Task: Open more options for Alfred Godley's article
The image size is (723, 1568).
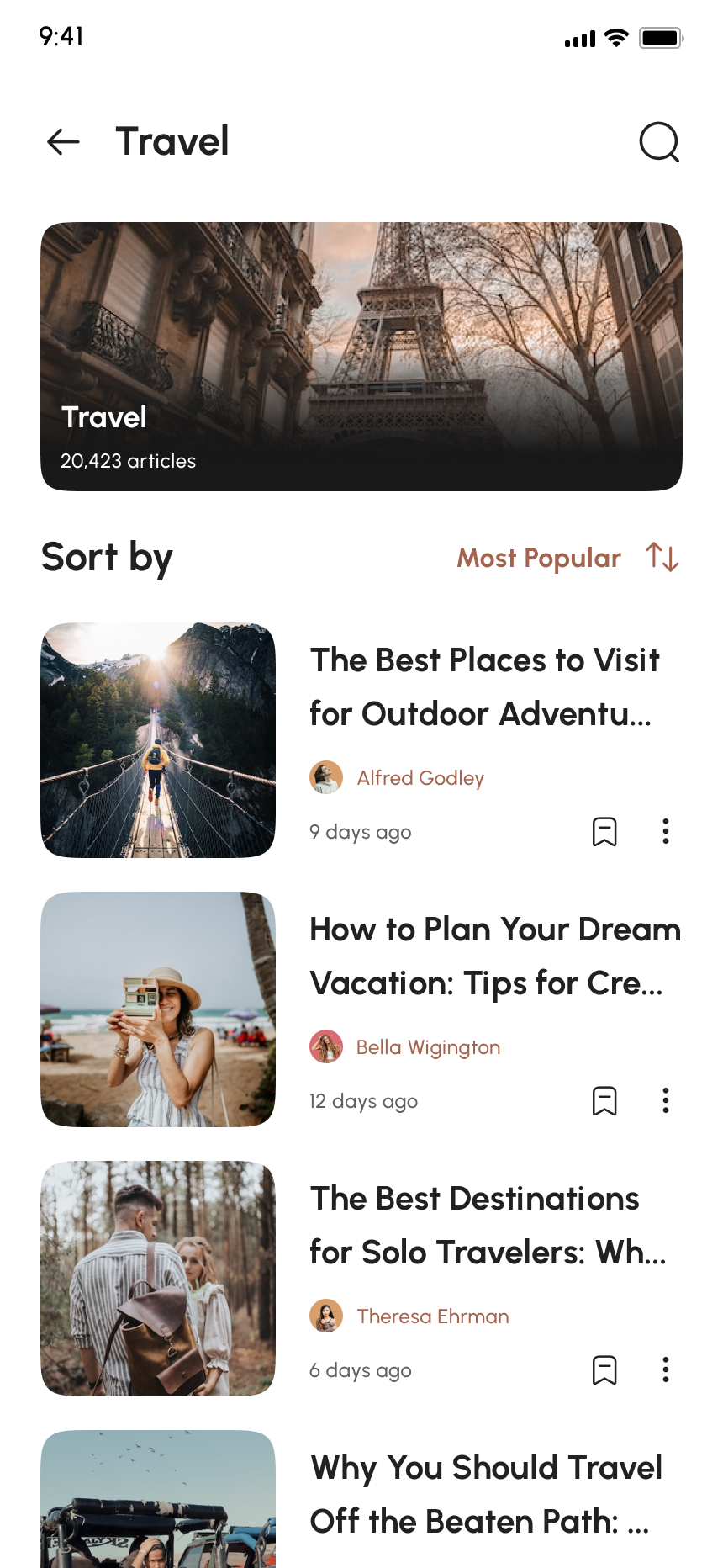Action: (666, 831)
